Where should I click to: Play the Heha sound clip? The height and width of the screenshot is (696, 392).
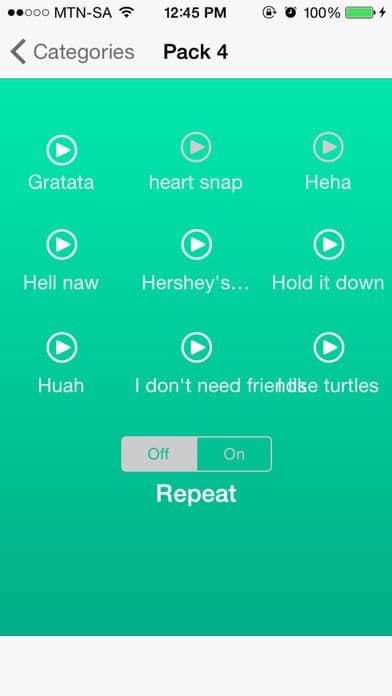pos(328,147)
